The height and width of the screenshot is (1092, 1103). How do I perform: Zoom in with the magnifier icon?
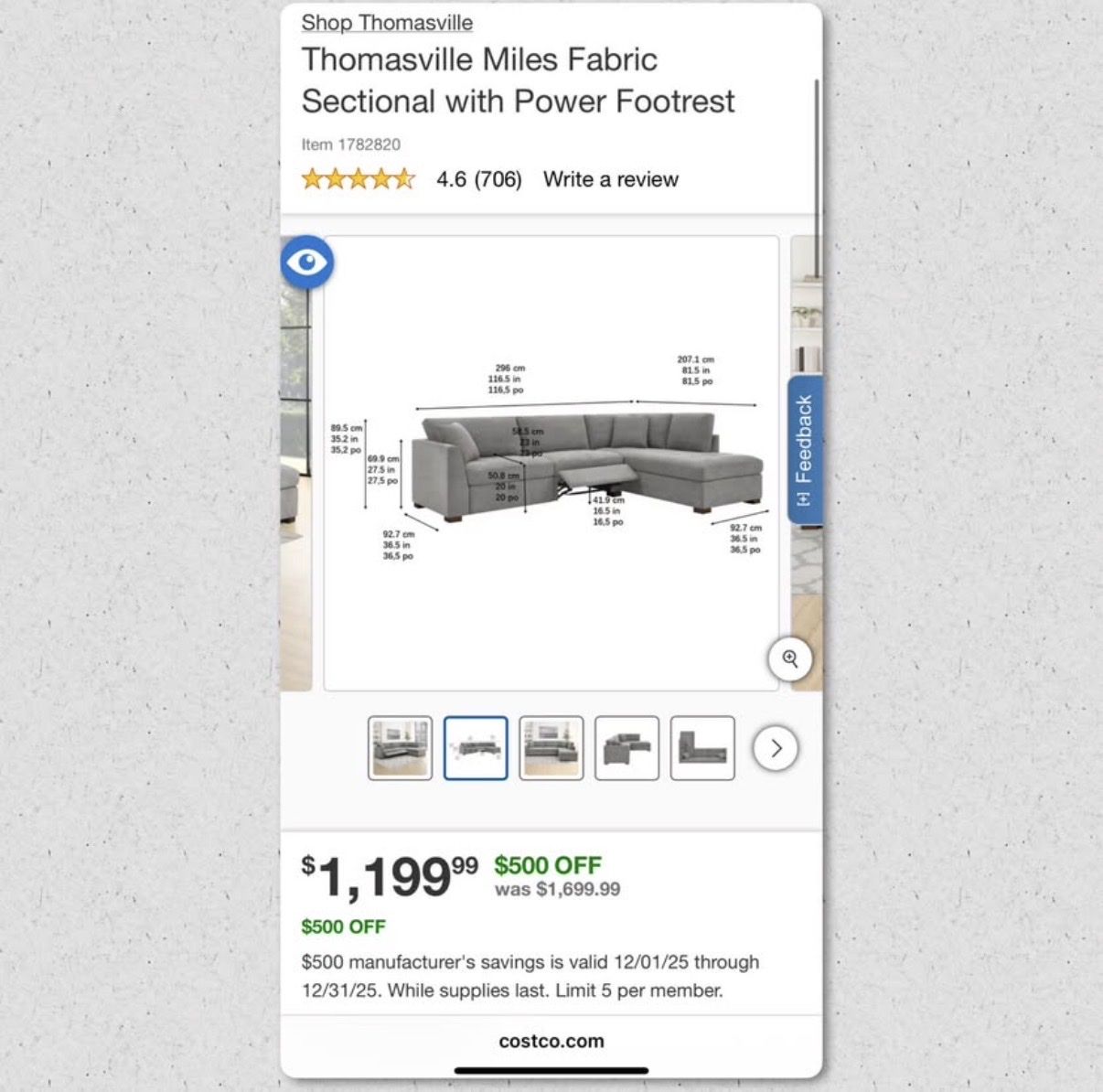point(790,658)
